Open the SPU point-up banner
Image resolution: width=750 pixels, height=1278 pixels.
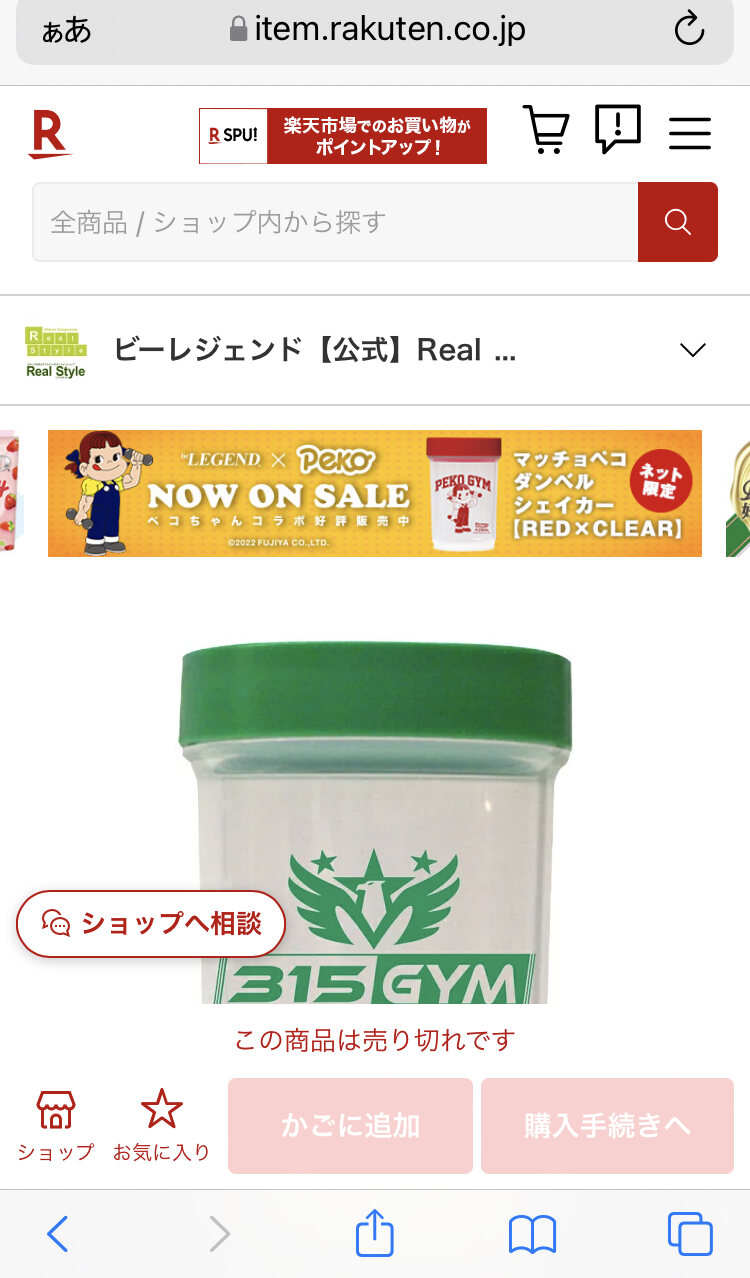point(343,136)
